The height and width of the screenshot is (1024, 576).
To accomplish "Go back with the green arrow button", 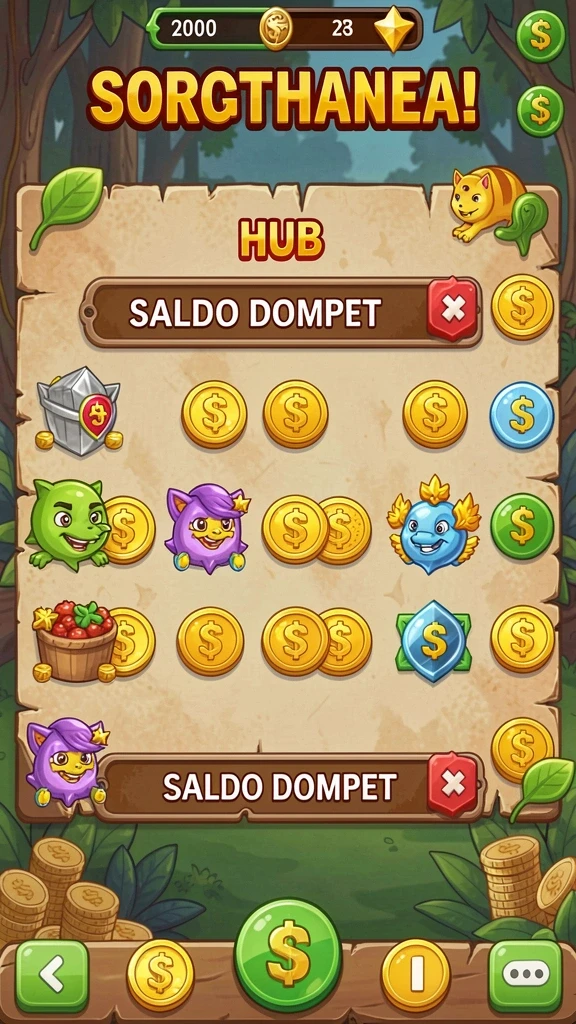I will pos(52,976).
